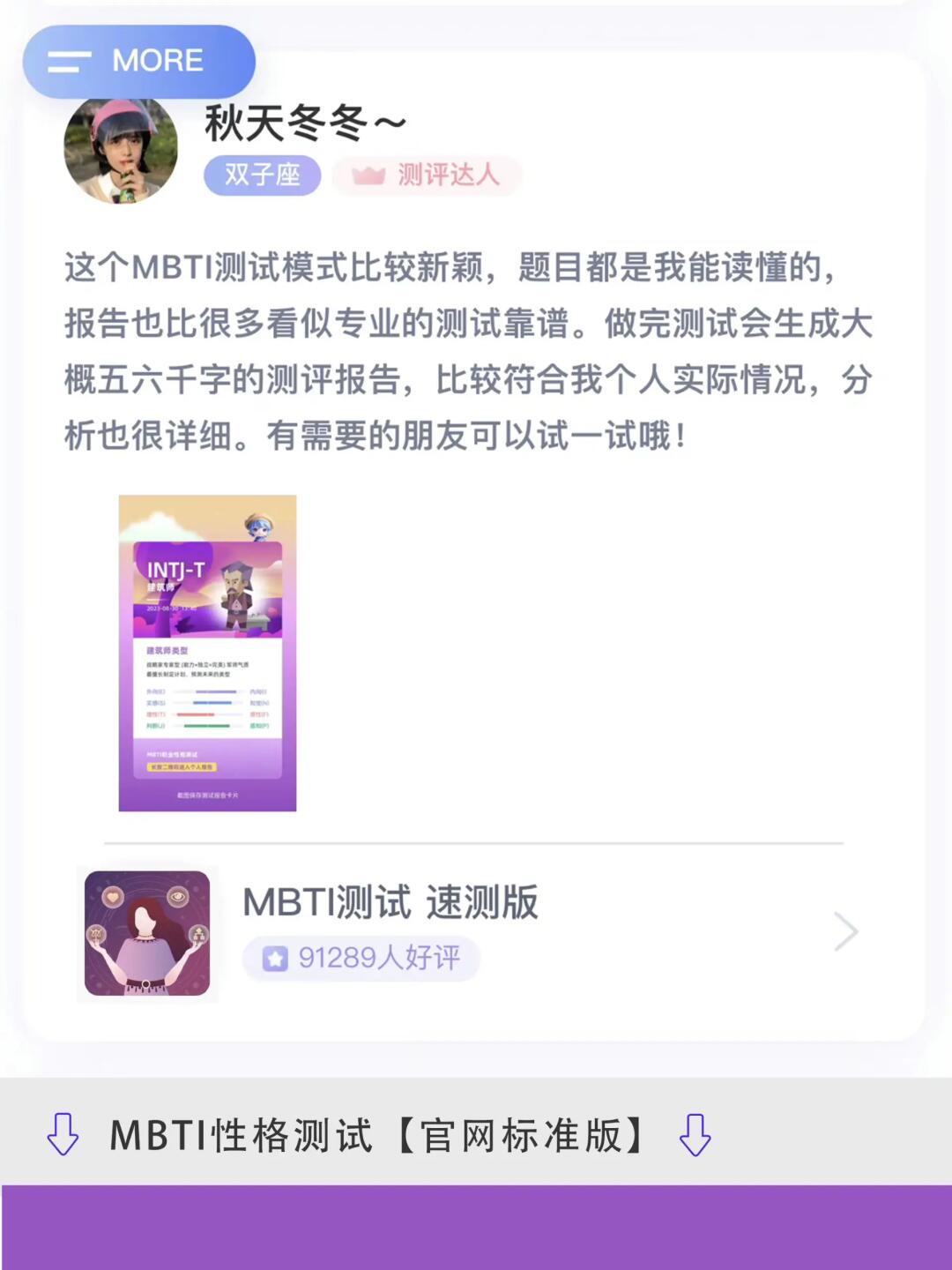952x1270 pixels.
Task: View 秋天冬冬~ profile avatar
Action: click(121, 152)
